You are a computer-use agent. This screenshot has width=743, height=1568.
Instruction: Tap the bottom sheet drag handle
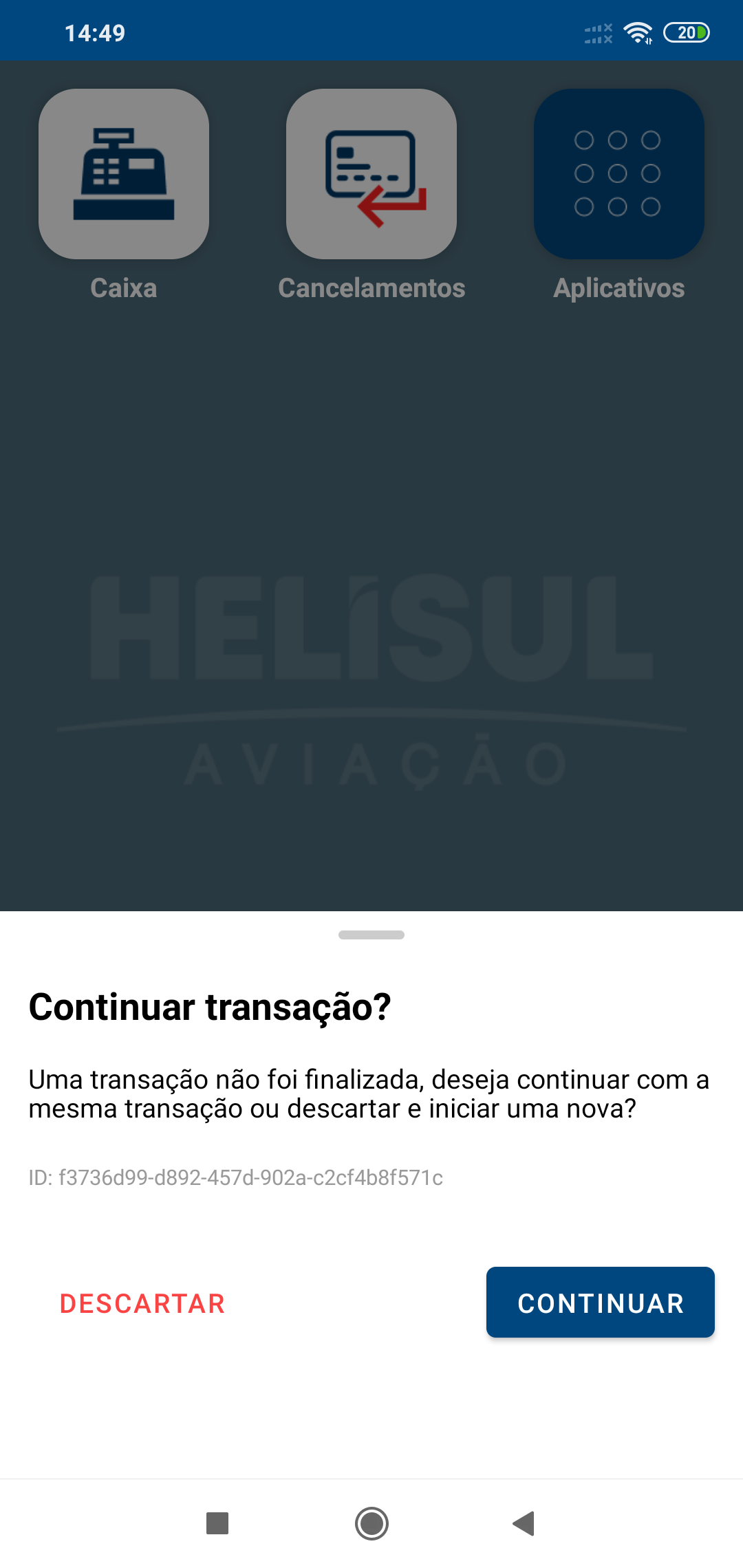tap(371, 935)
